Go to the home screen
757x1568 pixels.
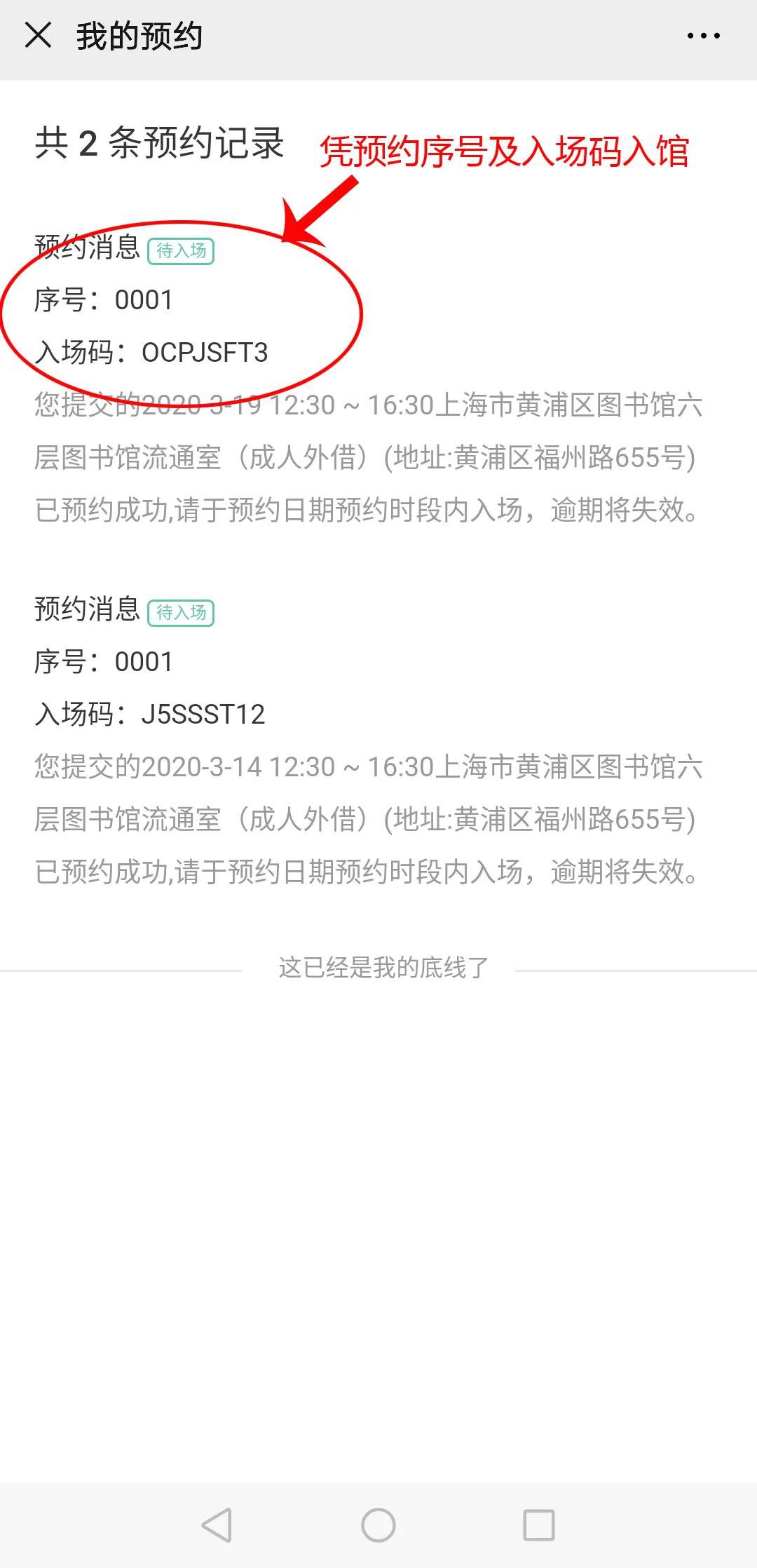pyautogui.click(x=378, y=1525)
